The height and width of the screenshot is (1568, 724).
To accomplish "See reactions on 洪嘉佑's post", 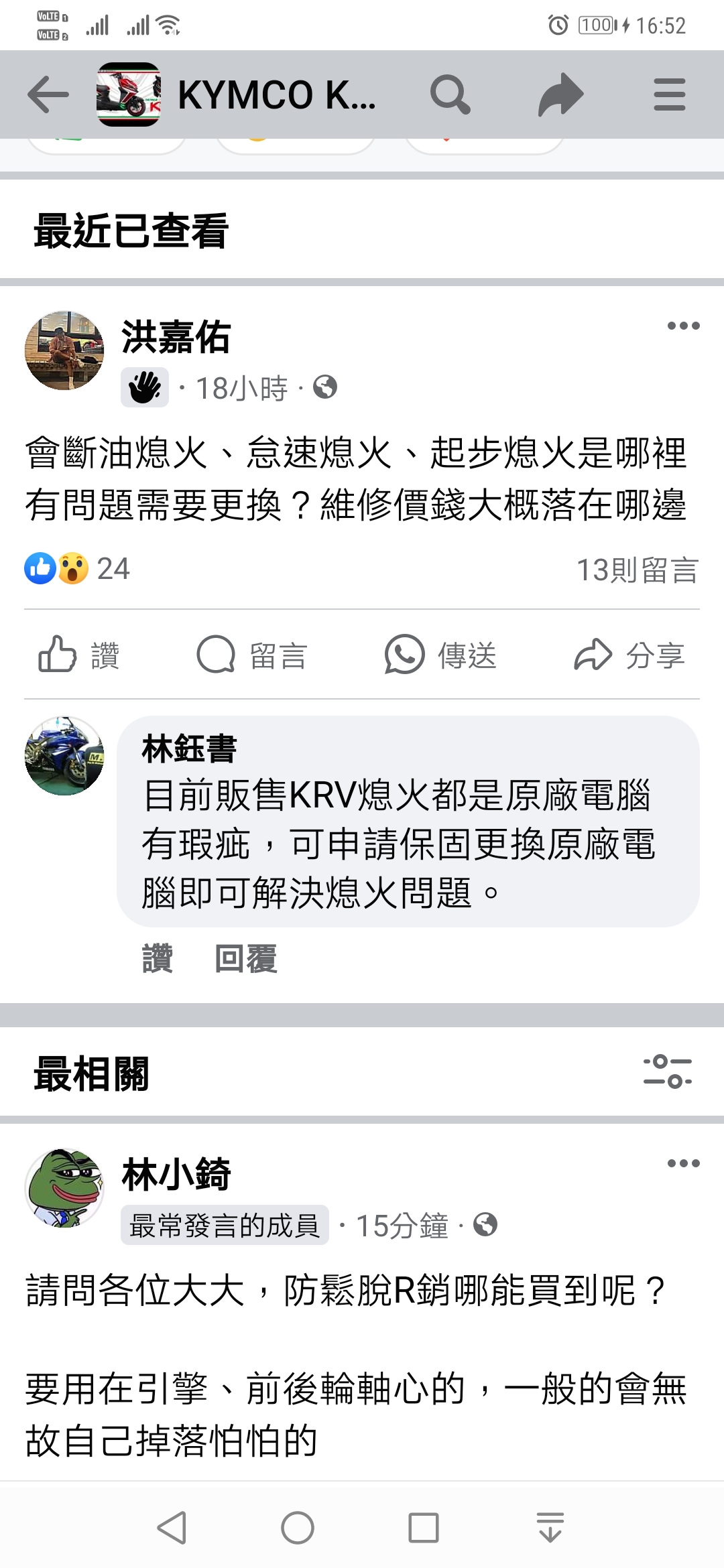I will coord(77,569).
